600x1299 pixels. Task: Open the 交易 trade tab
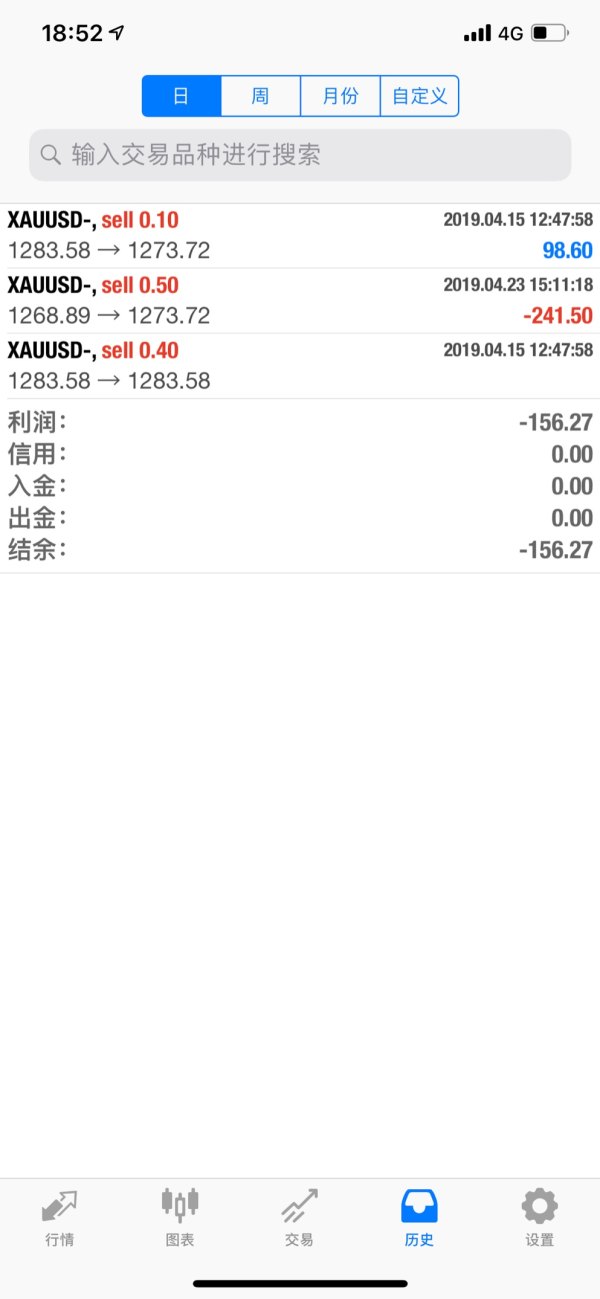pos(299,1217)
